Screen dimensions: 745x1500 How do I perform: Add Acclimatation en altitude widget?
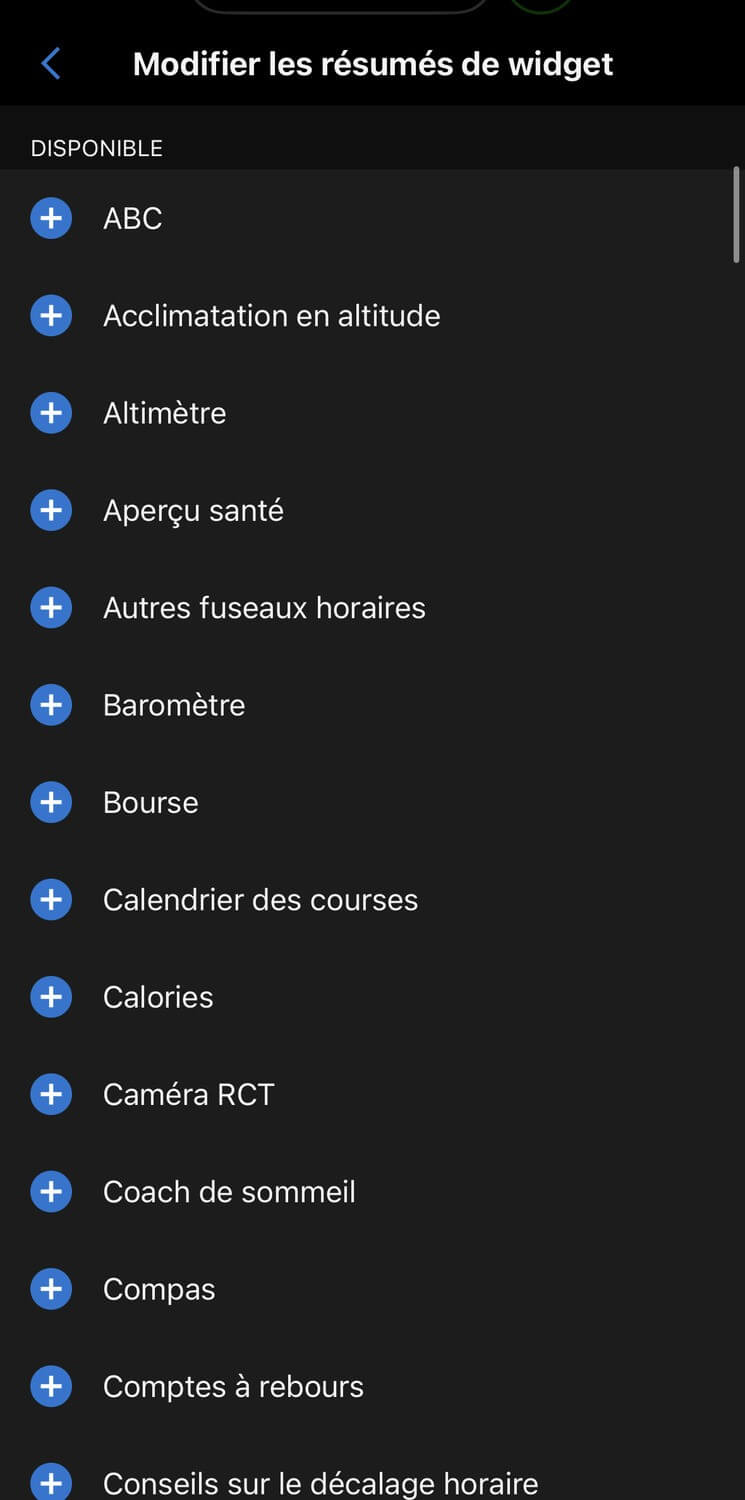(x=51, y=316)
